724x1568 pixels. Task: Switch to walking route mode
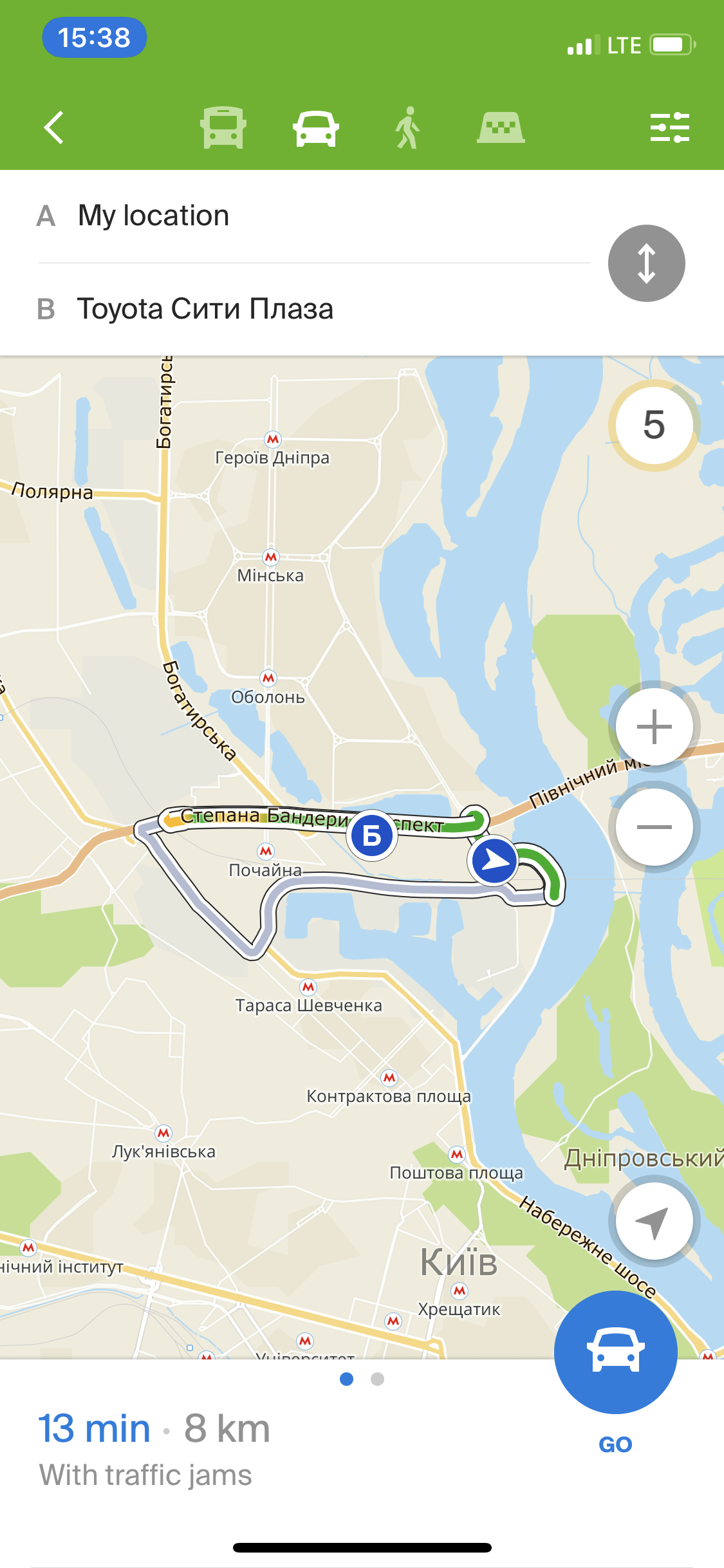click(407, 127)
